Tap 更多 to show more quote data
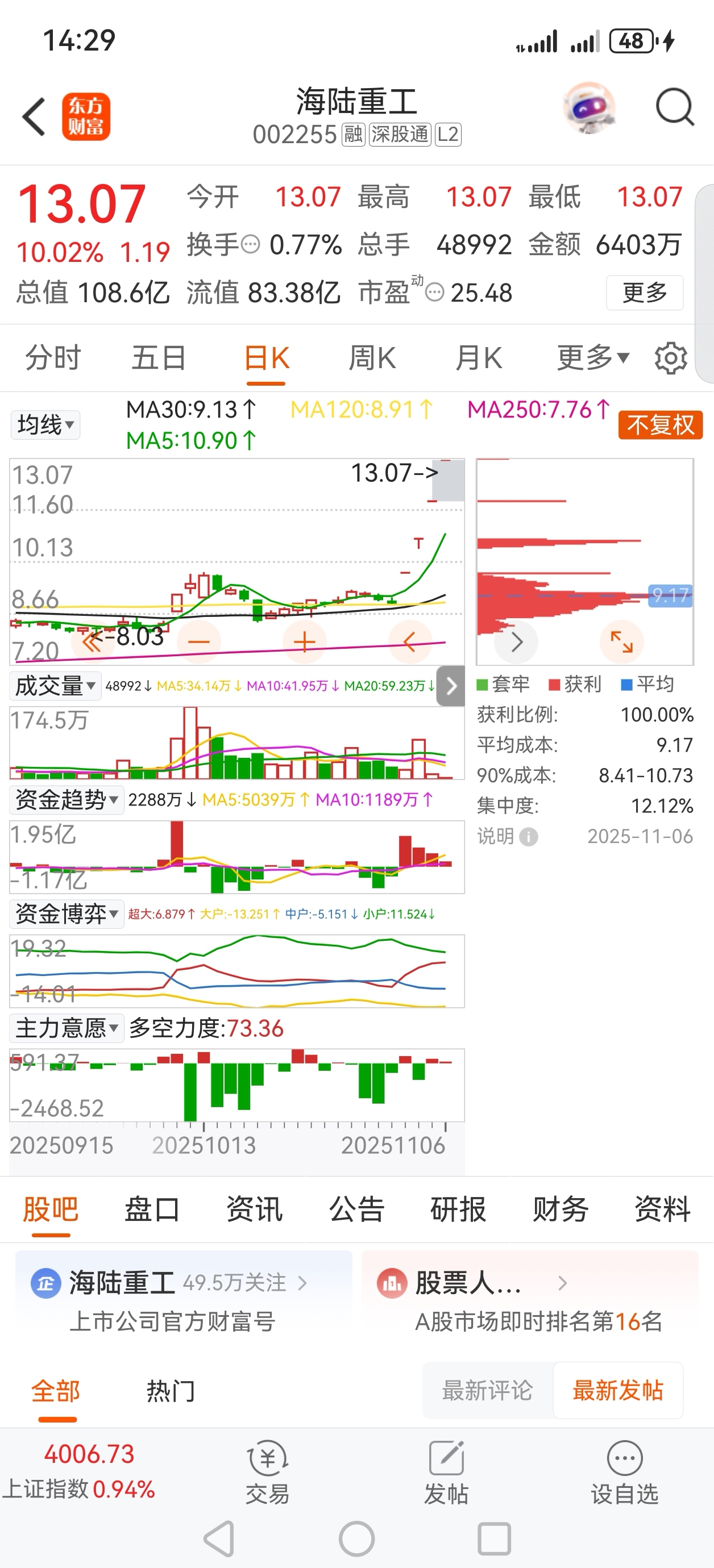The image size is (714, 1568). pyautogui.click(x=644, y=293)
